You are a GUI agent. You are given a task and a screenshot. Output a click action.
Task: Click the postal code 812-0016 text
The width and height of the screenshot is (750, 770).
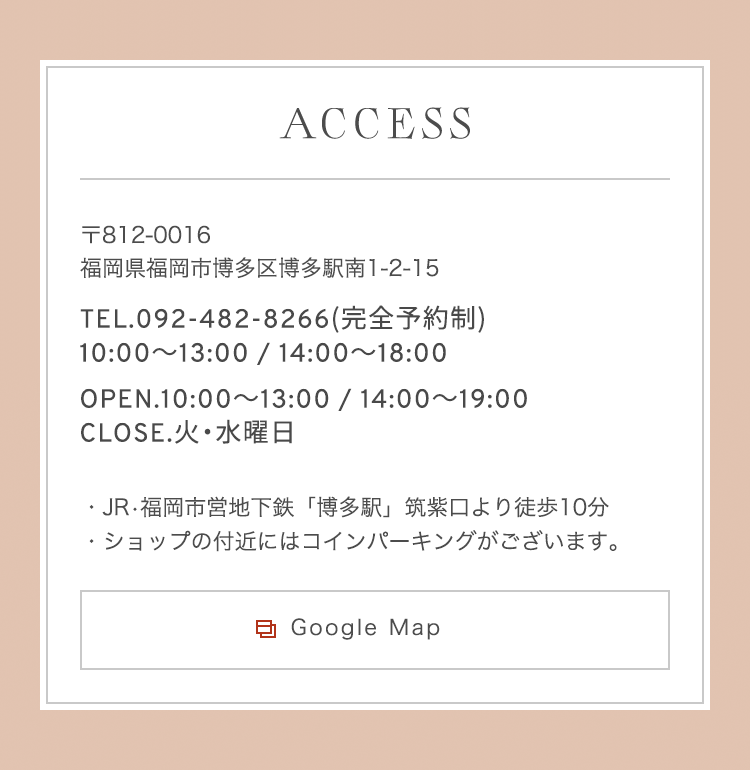tap(145, 233)
